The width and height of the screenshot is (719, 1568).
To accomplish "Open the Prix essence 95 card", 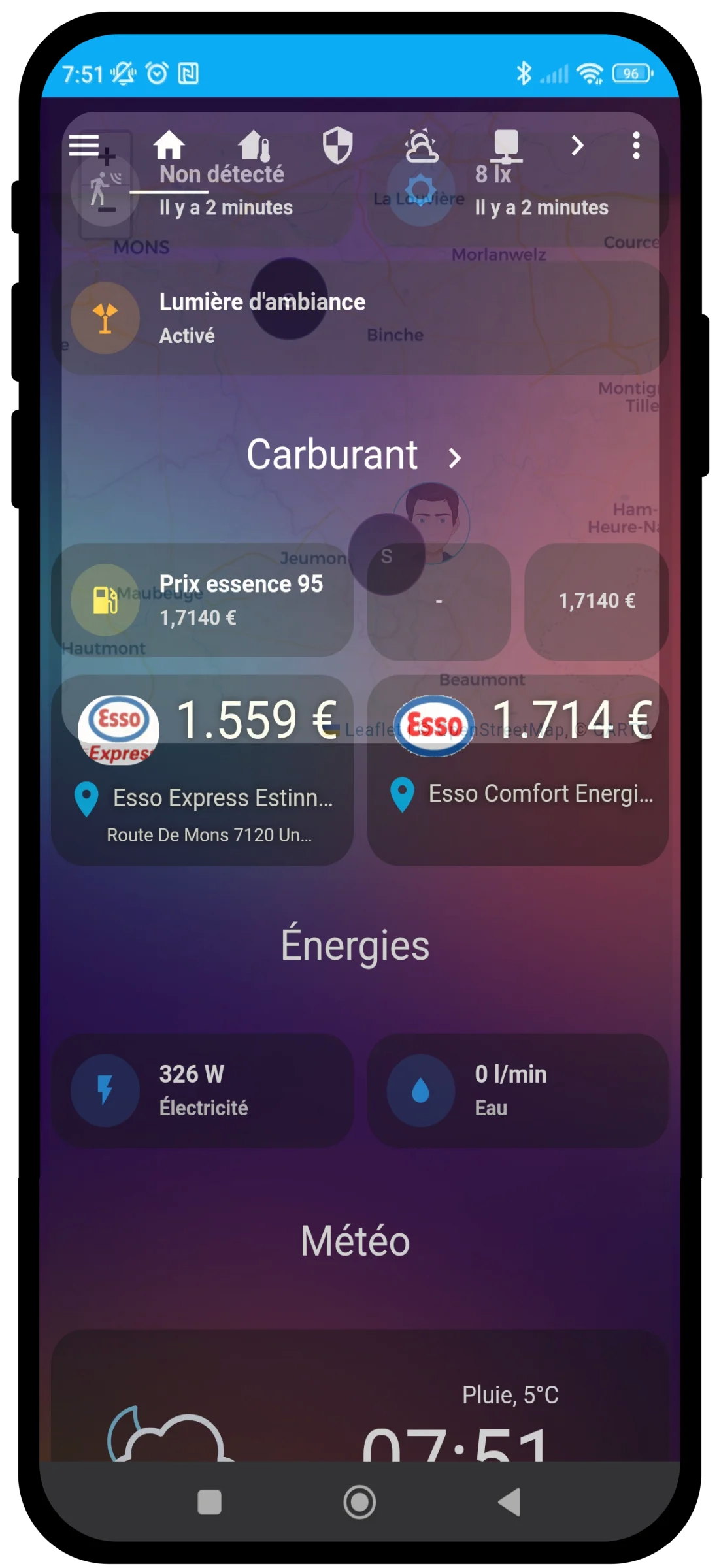I will tap(203, 600).
